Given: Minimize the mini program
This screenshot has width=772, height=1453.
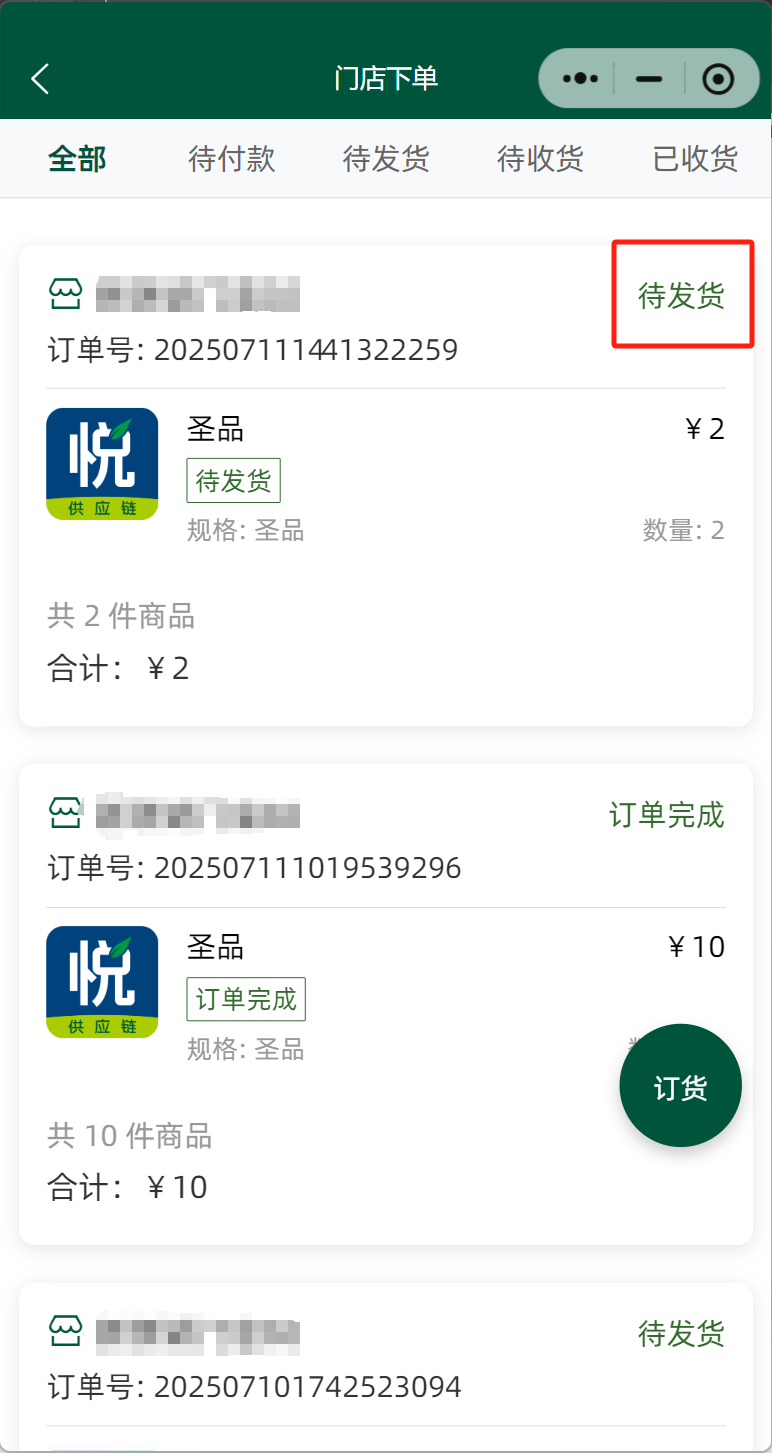Looking at the screenshot, I should pyautogui.click(x=649, y=78).
